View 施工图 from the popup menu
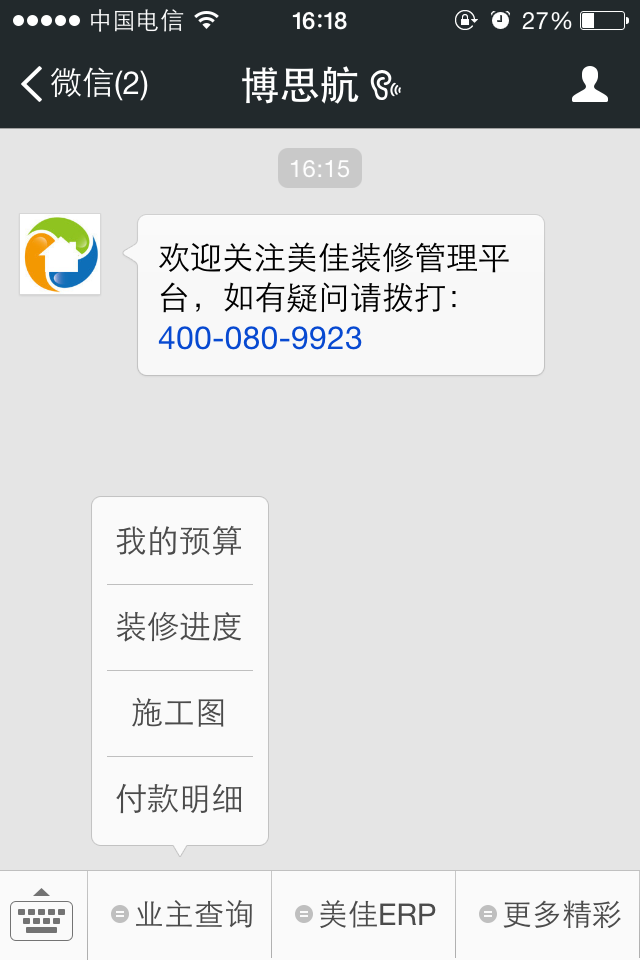This screenshot has height=960, width=640. pyautogui.click(x=179, y=713)
